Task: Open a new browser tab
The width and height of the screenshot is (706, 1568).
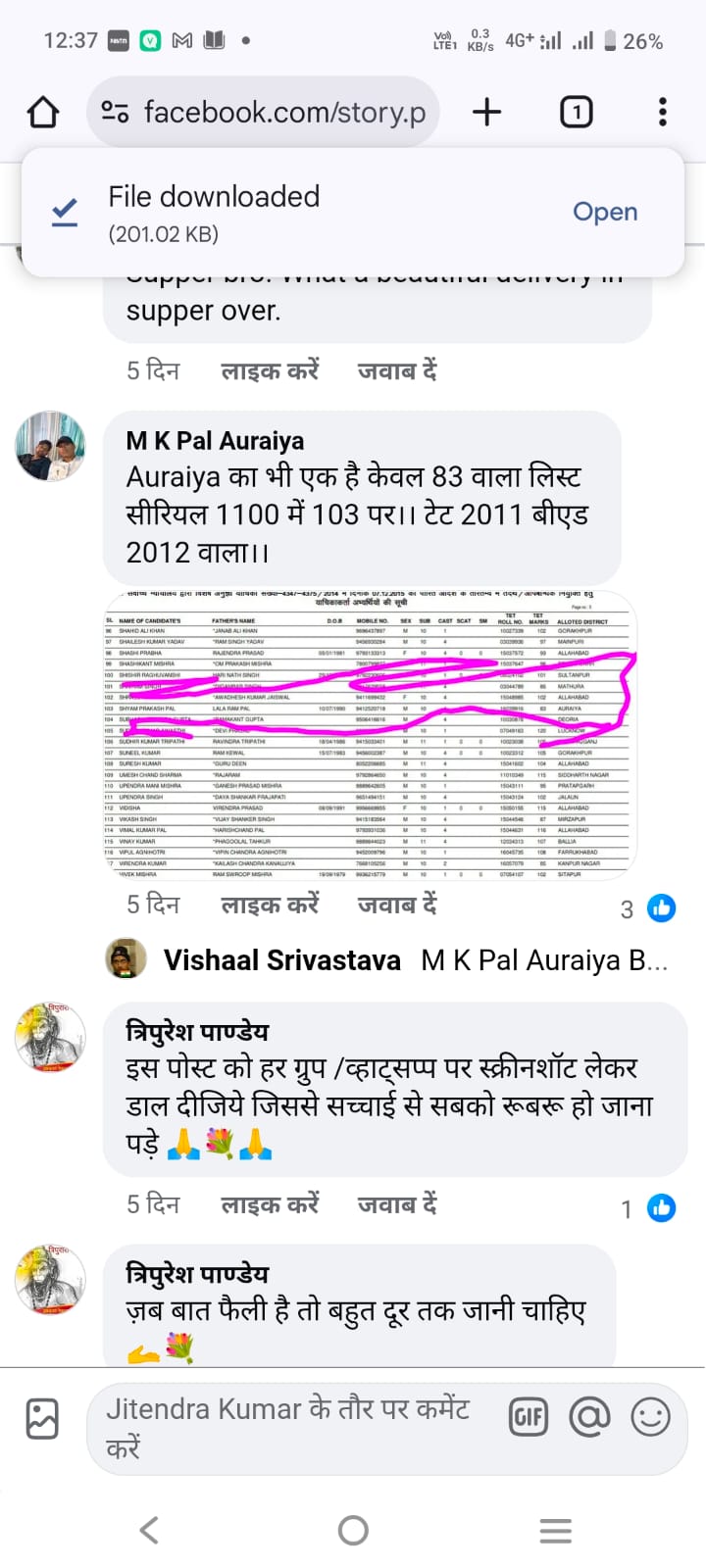Action: (x=486, y=113)
